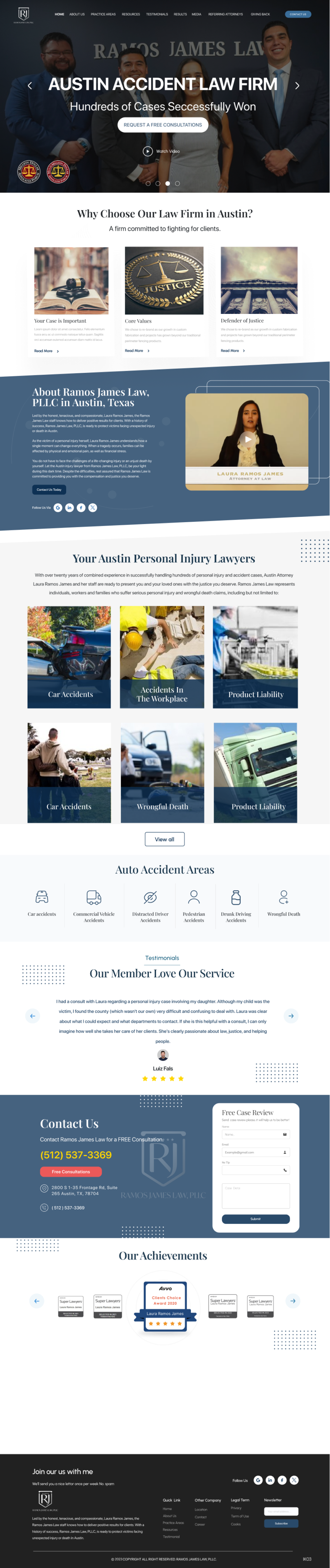The image size is (330, 1568).
Task: Read more about Defender of Justice
Action: (x=232, y=351)
